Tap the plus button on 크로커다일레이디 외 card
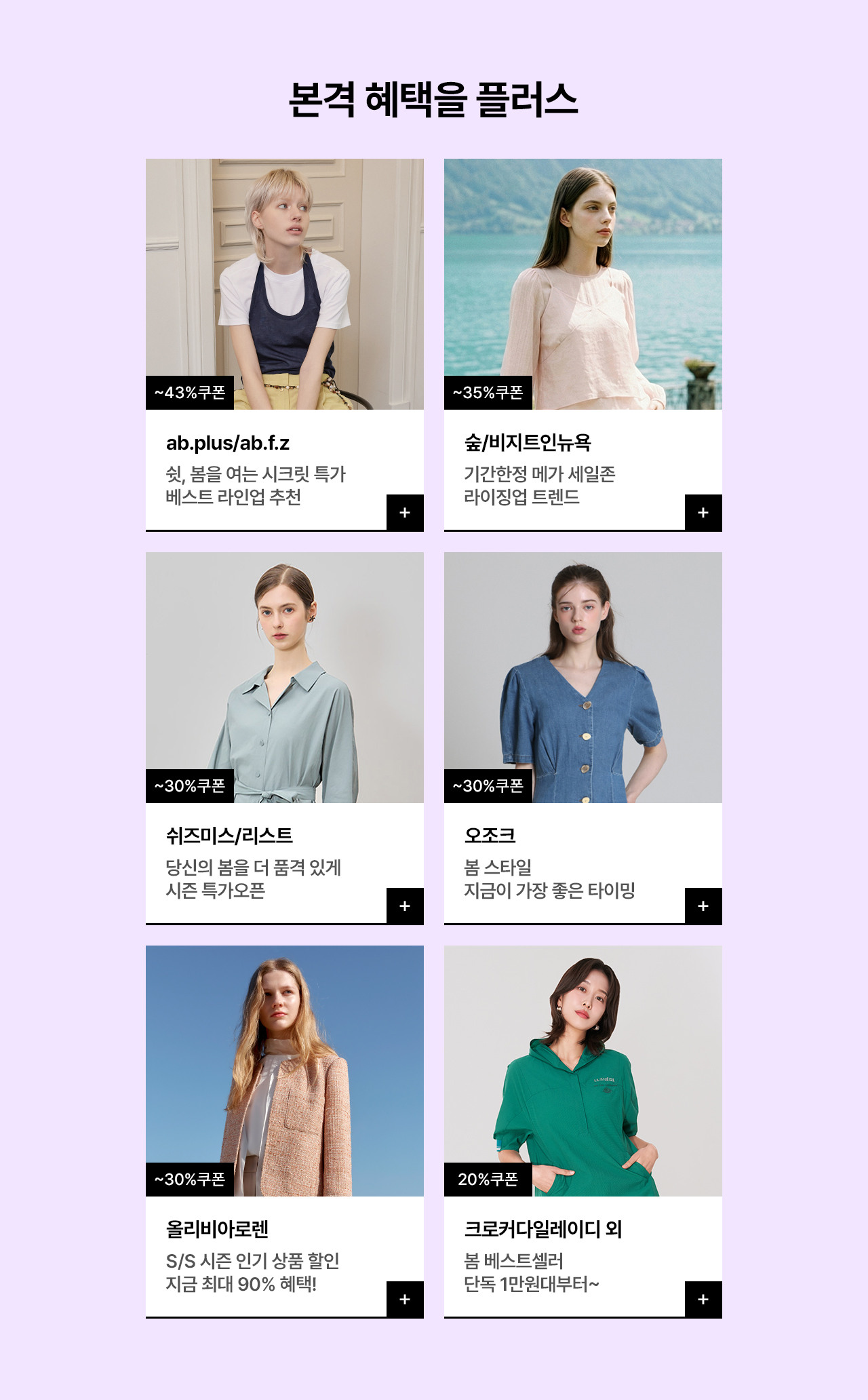Viewport: 868px width, 1400px height. [703, 1300]
